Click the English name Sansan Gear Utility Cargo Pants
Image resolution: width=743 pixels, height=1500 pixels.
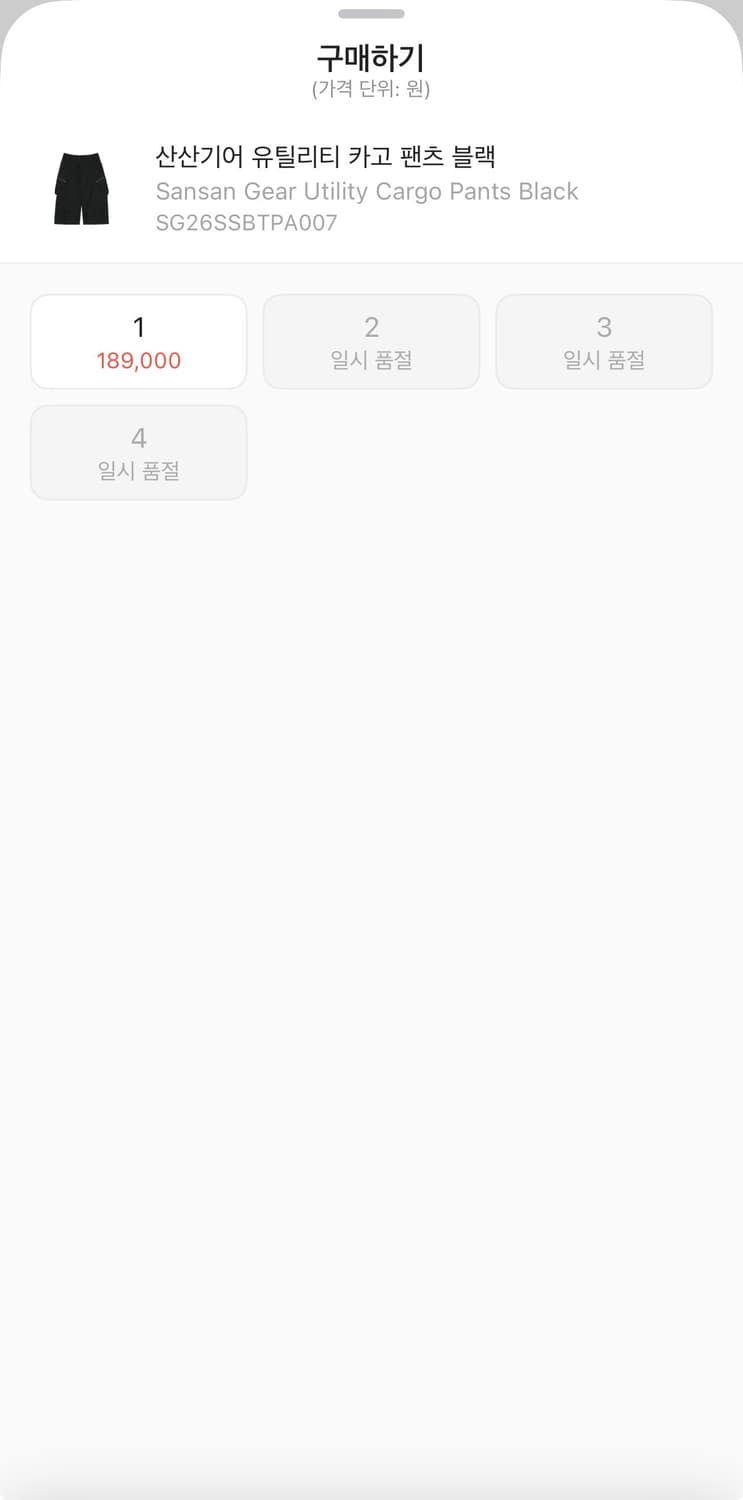click(367, 191)
